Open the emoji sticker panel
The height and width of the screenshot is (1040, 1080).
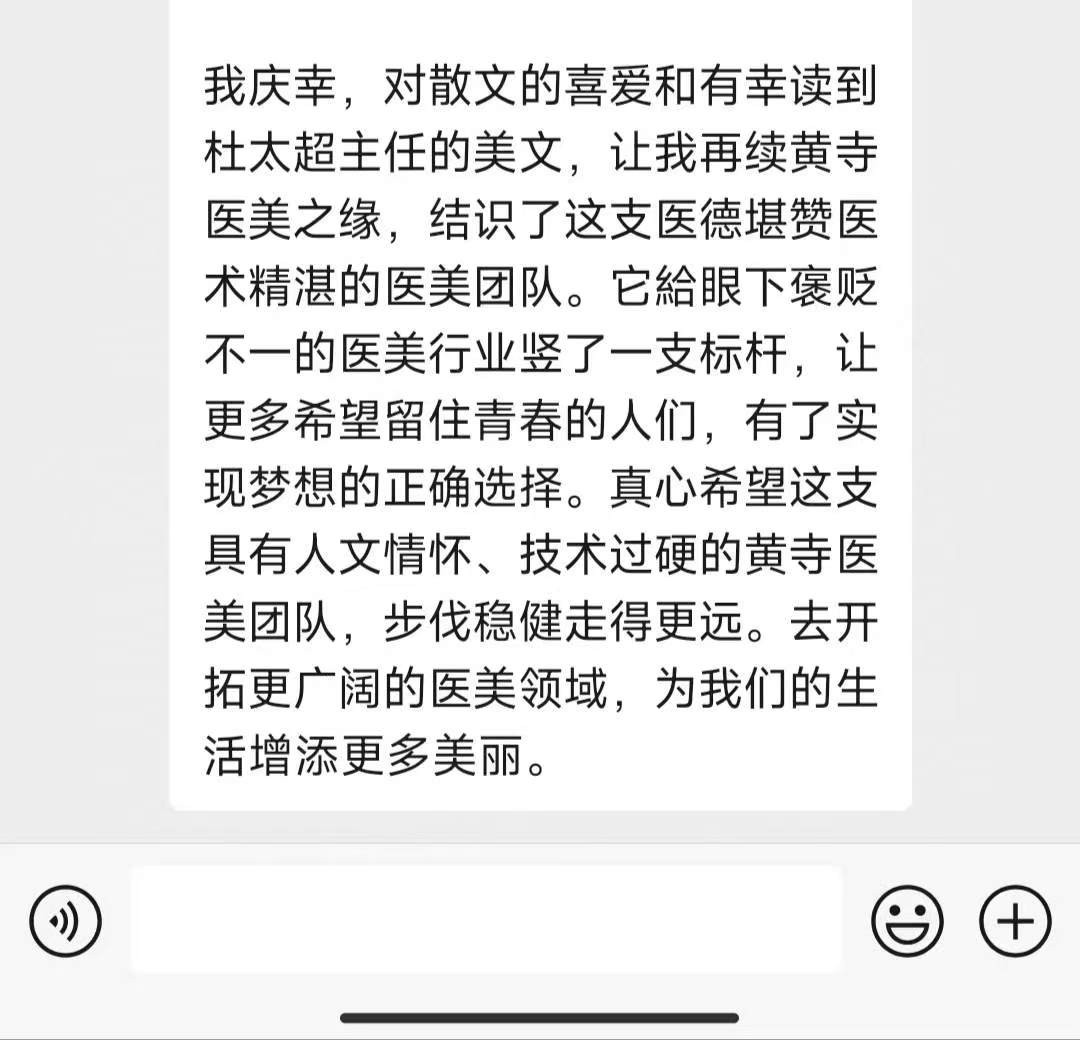(907, 920)
